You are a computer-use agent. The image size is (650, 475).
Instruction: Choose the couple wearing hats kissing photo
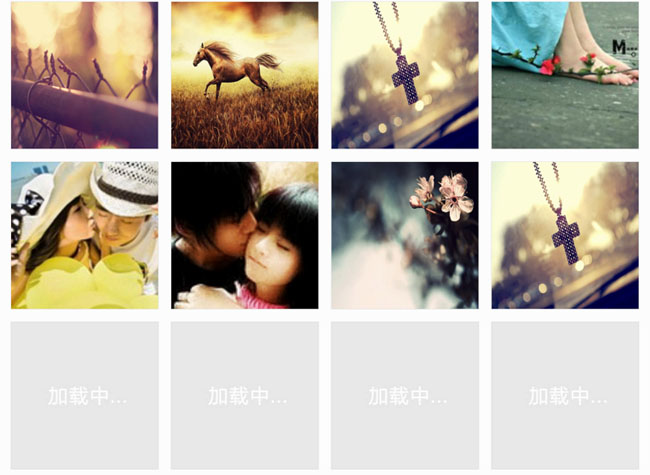(x=84, y=235)
